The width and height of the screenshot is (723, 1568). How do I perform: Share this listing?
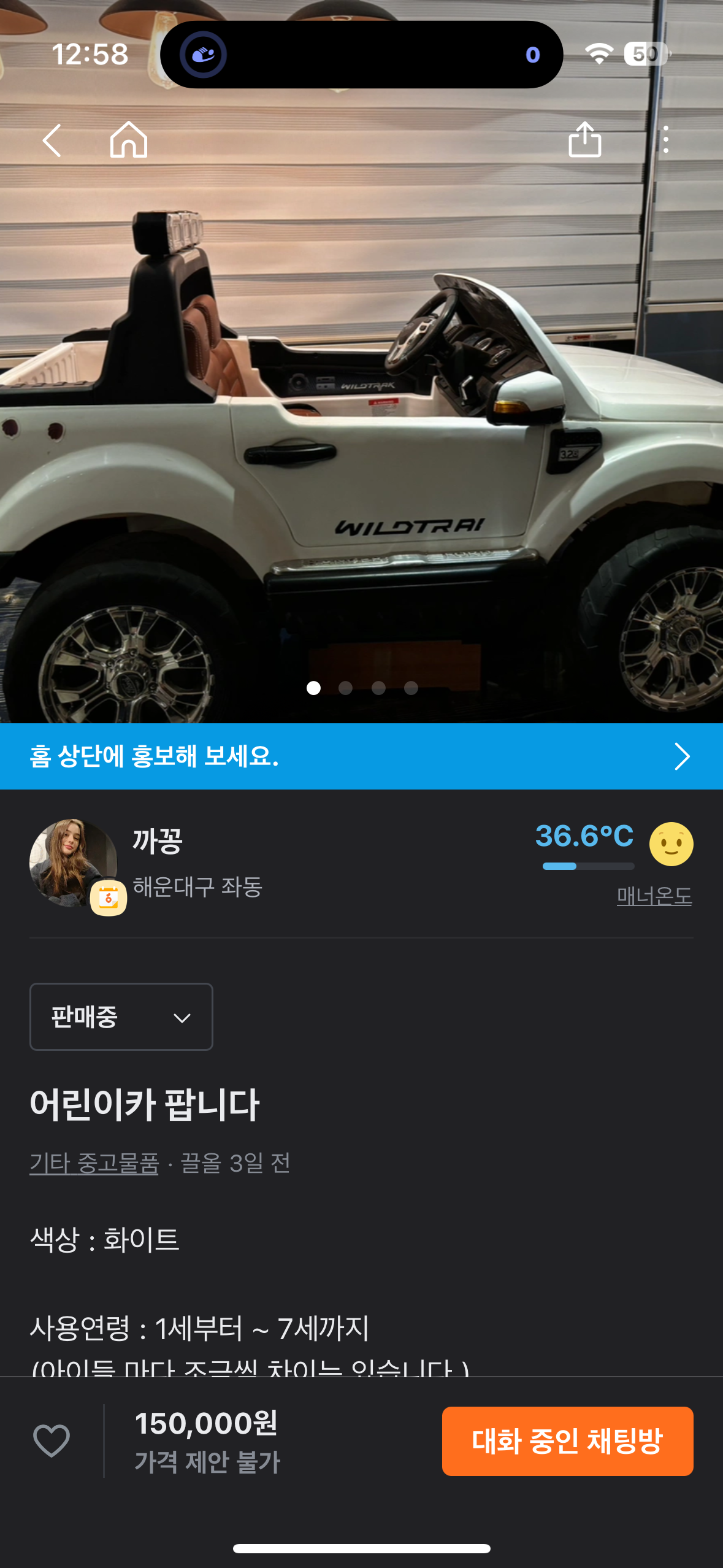coord(584,140)
